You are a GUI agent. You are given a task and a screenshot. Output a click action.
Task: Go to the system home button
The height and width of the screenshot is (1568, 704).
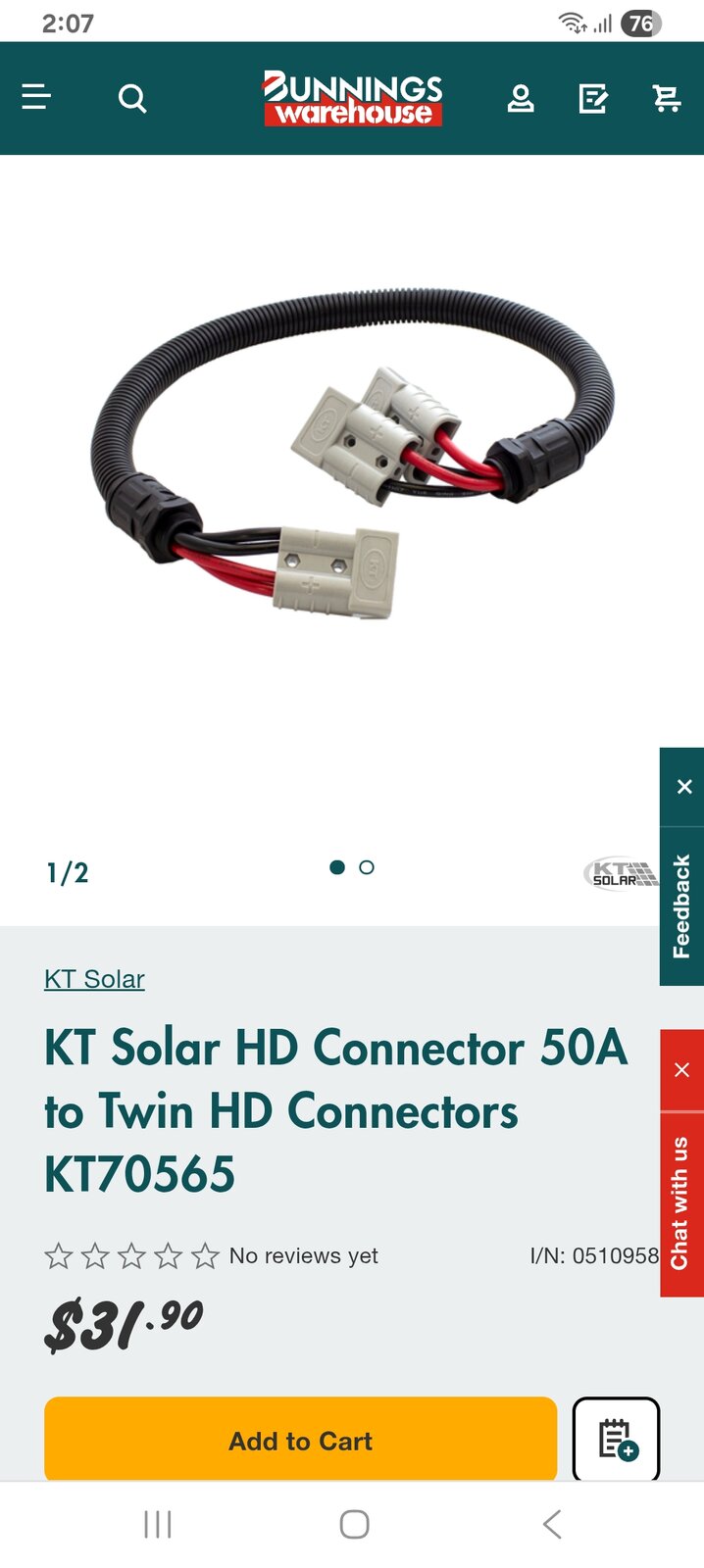pos(354,1524)
